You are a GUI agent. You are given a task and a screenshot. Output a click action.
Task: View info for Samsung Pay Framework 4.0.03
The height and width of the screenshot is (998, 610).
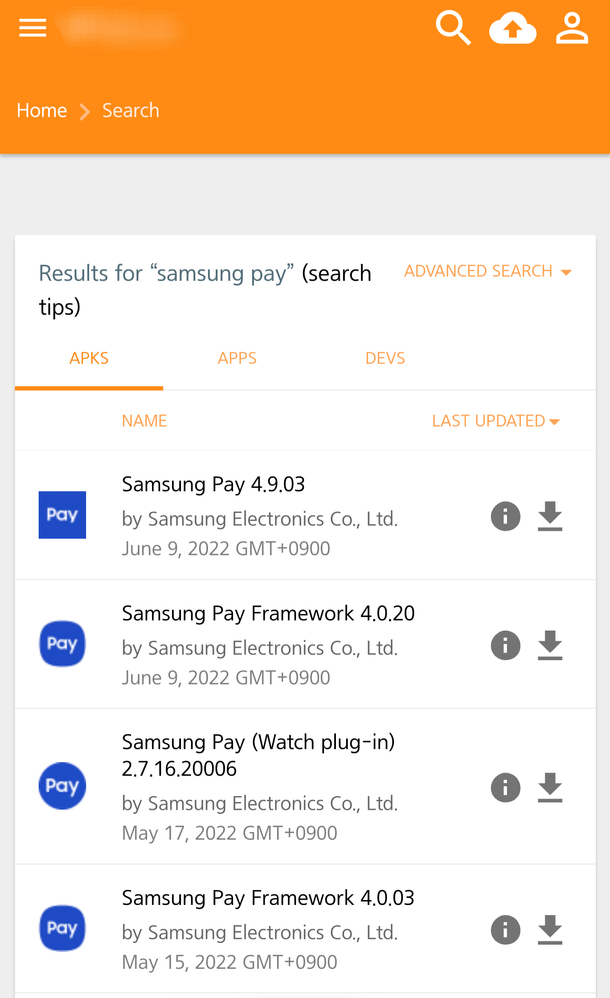(506, 930)
